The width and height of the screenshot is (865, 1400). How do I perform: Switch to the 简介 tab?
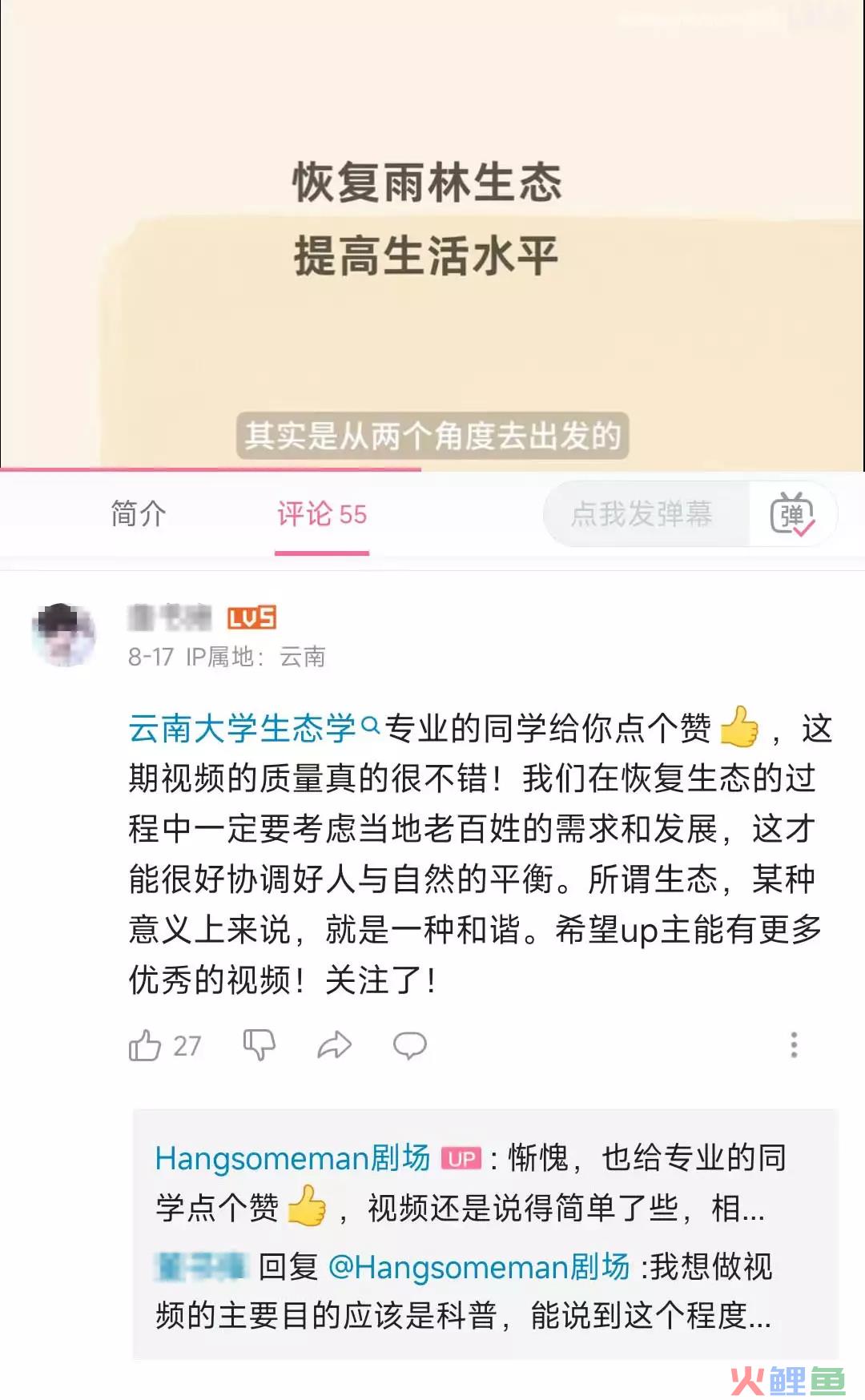pyautogui.click(x=139, y=514)
